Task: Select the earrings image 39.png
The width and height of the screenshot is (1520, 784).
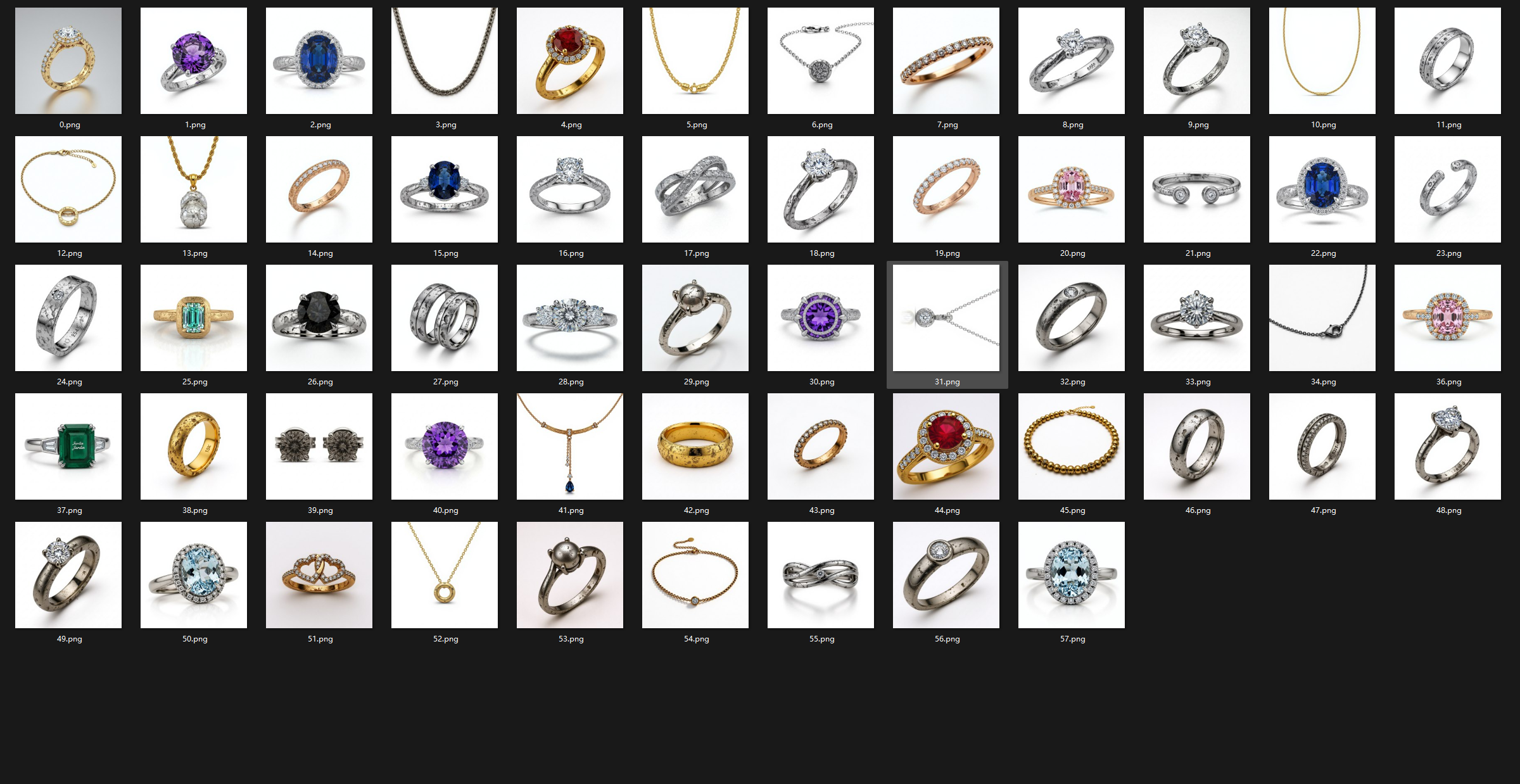Action: pyautogui.click(x=319, y=446)
